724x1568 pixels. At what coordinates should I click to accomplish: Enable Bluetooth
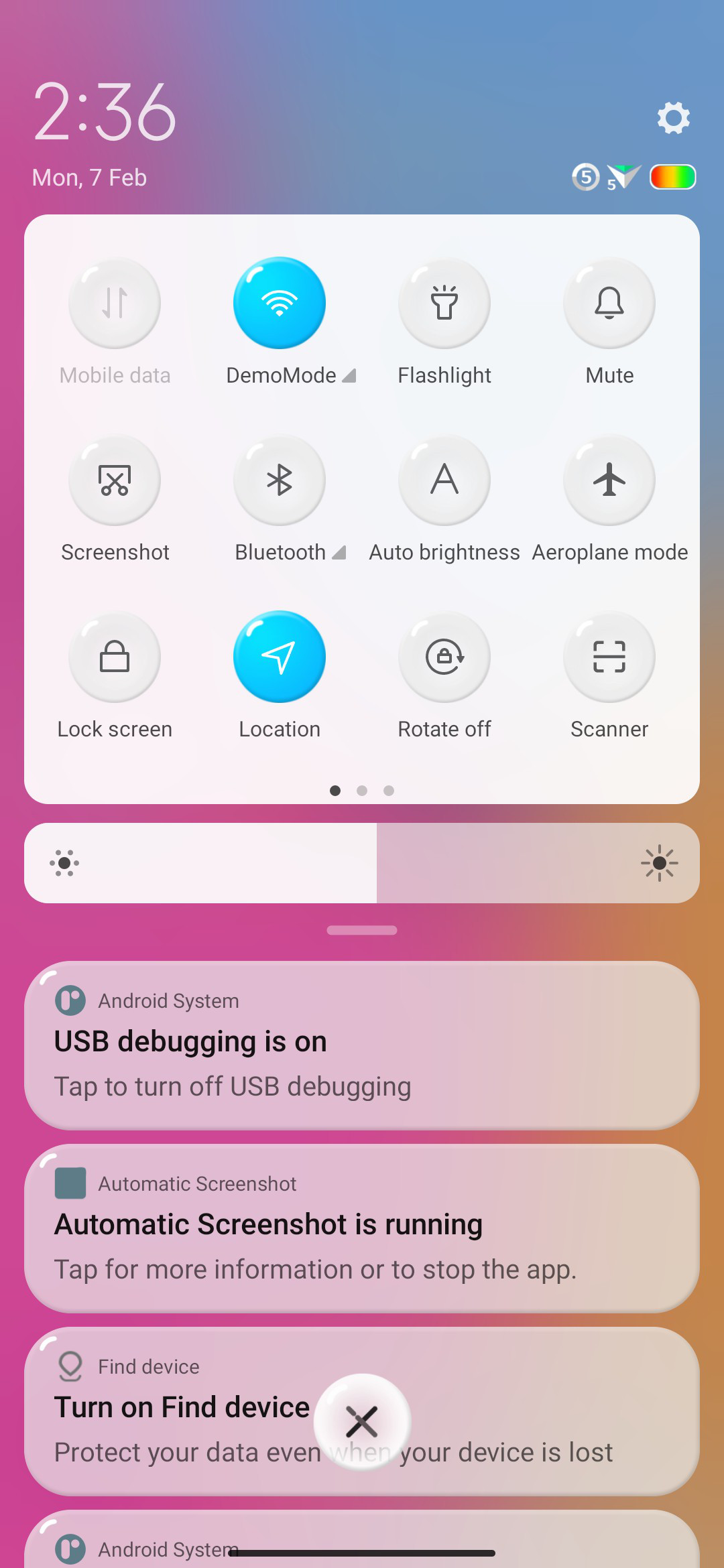280,480
